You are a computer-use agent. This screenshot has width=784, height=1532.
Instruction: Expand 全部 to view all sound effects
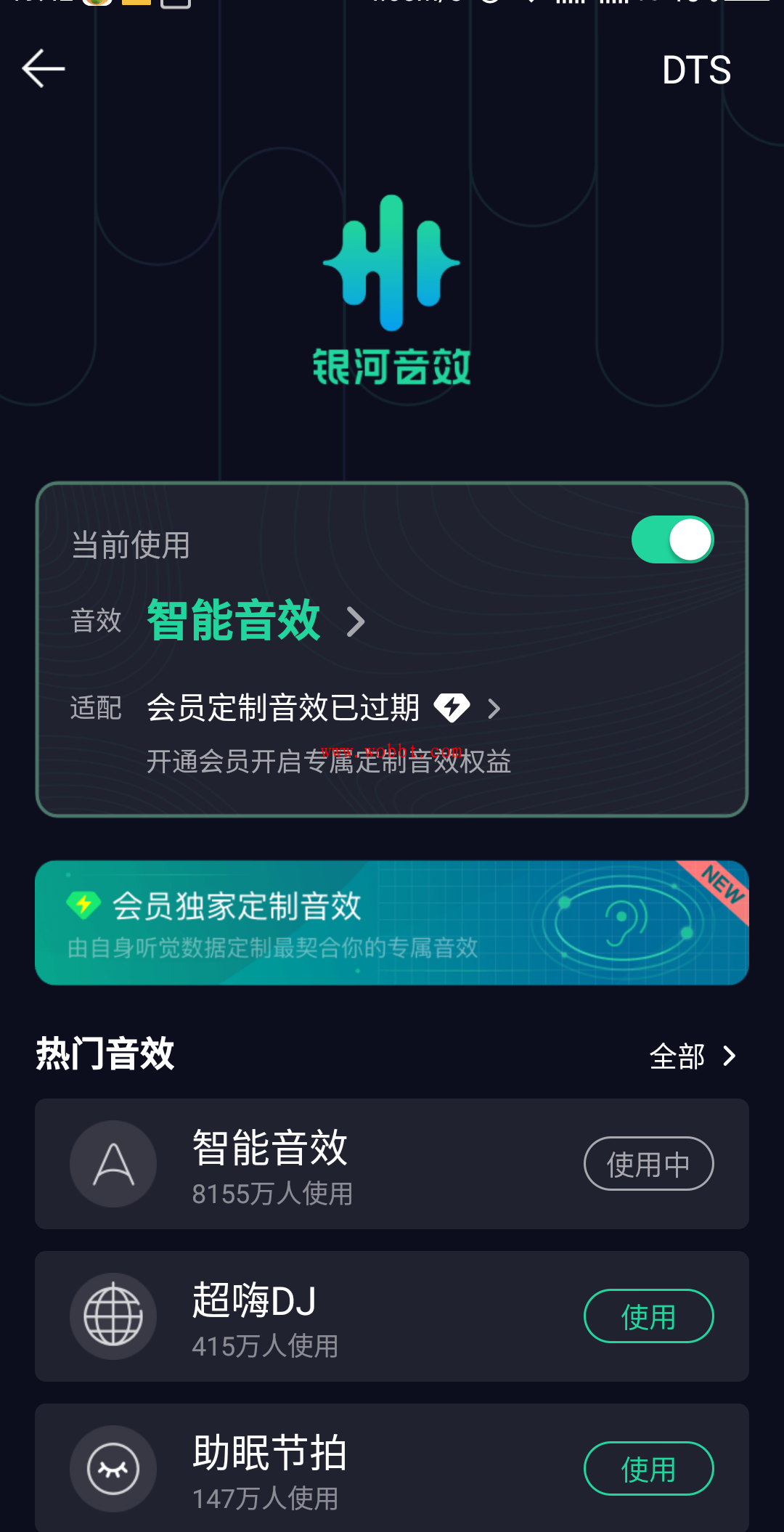(693, 1056)
